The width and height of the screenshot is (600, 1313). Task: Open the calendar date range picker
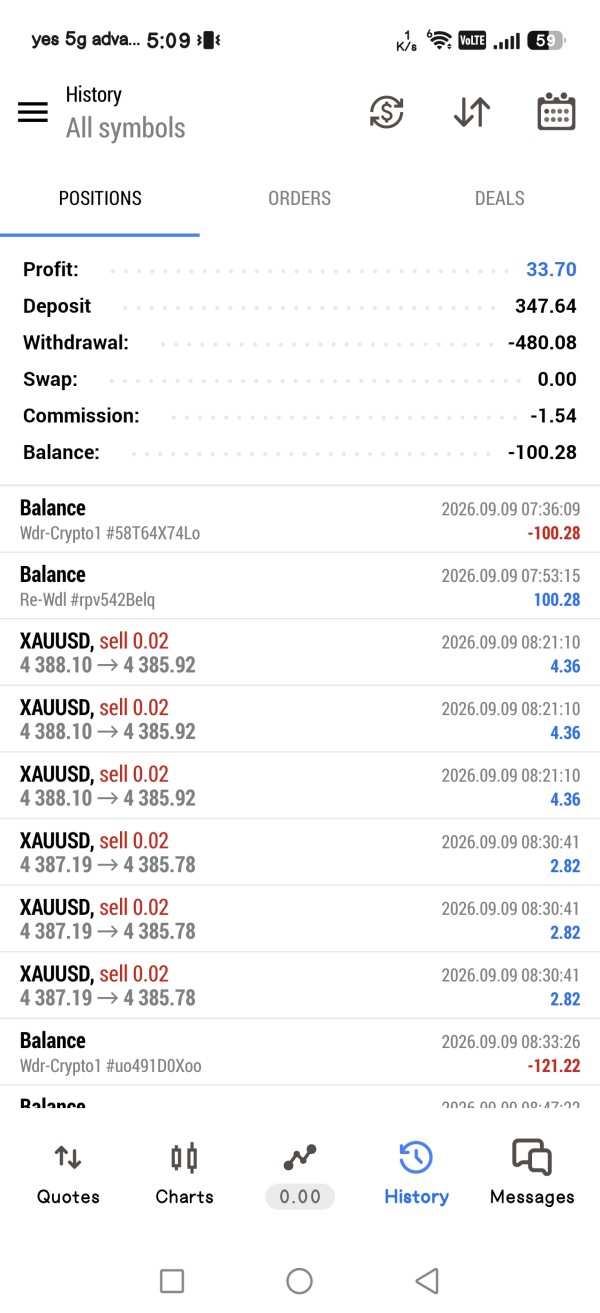[557, 112]
